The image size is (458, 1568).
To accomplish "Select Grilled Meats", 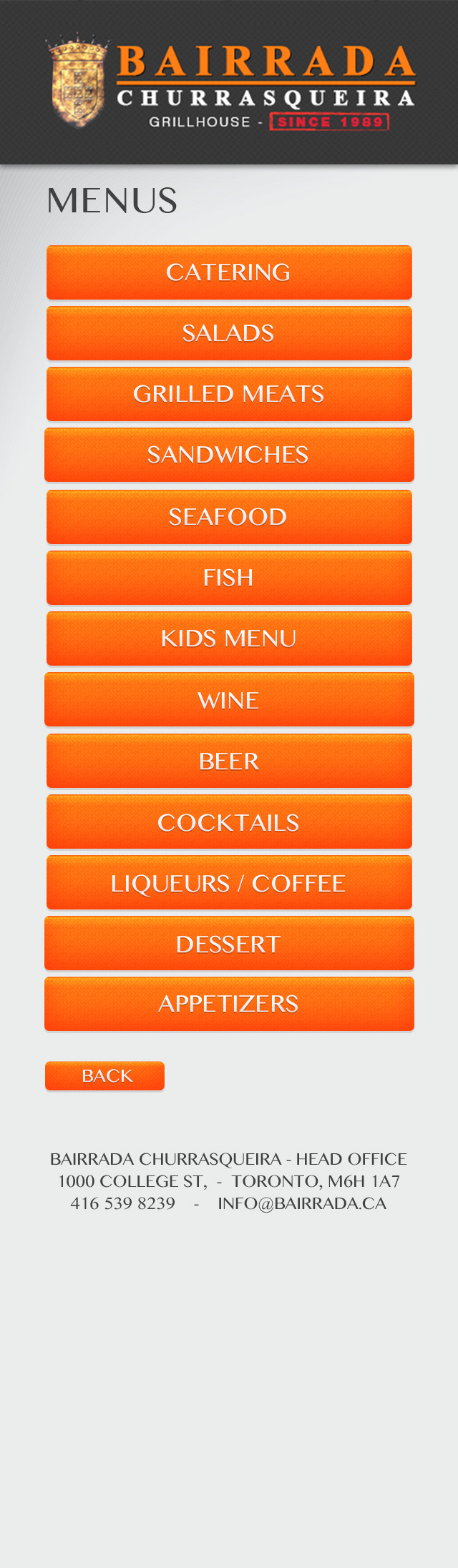I will click(x=229, y=394).
